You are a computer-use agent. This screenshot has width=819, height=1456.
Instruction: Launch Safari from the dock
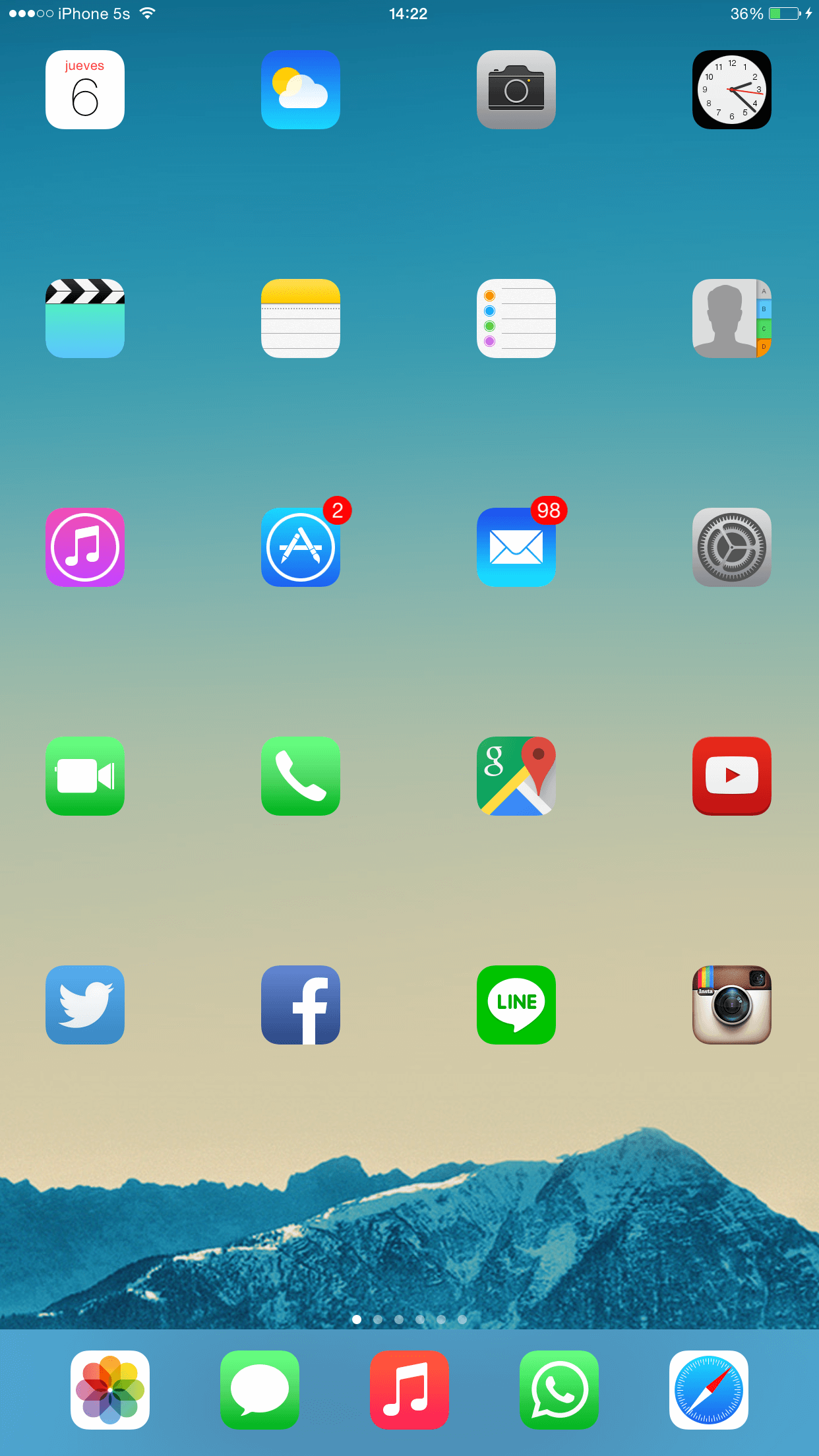click(709, 1390)
